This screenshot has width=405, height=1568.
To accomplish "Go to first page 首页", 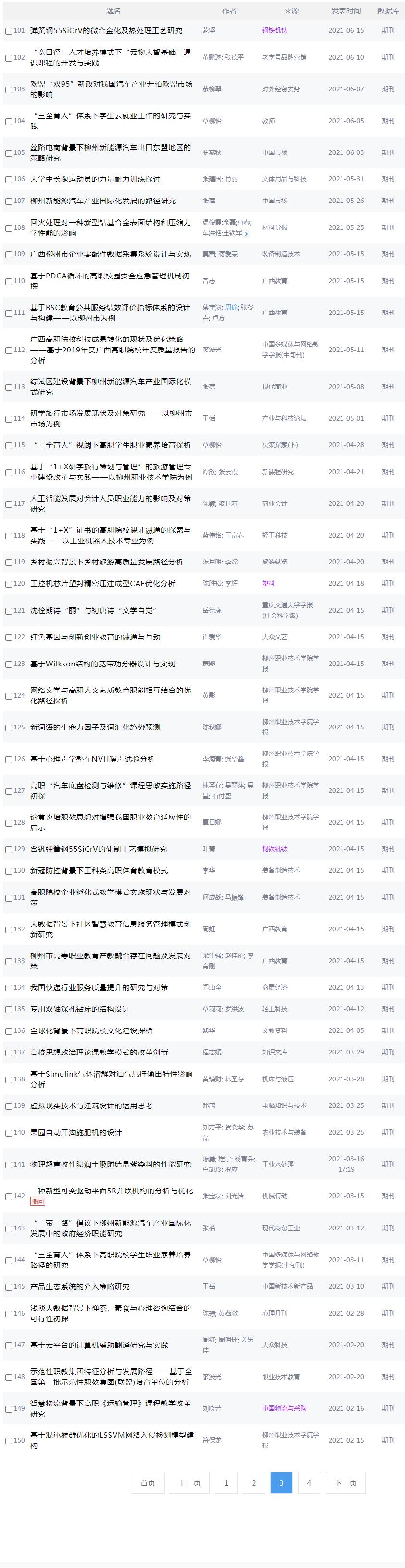I will click(148, 1483).
